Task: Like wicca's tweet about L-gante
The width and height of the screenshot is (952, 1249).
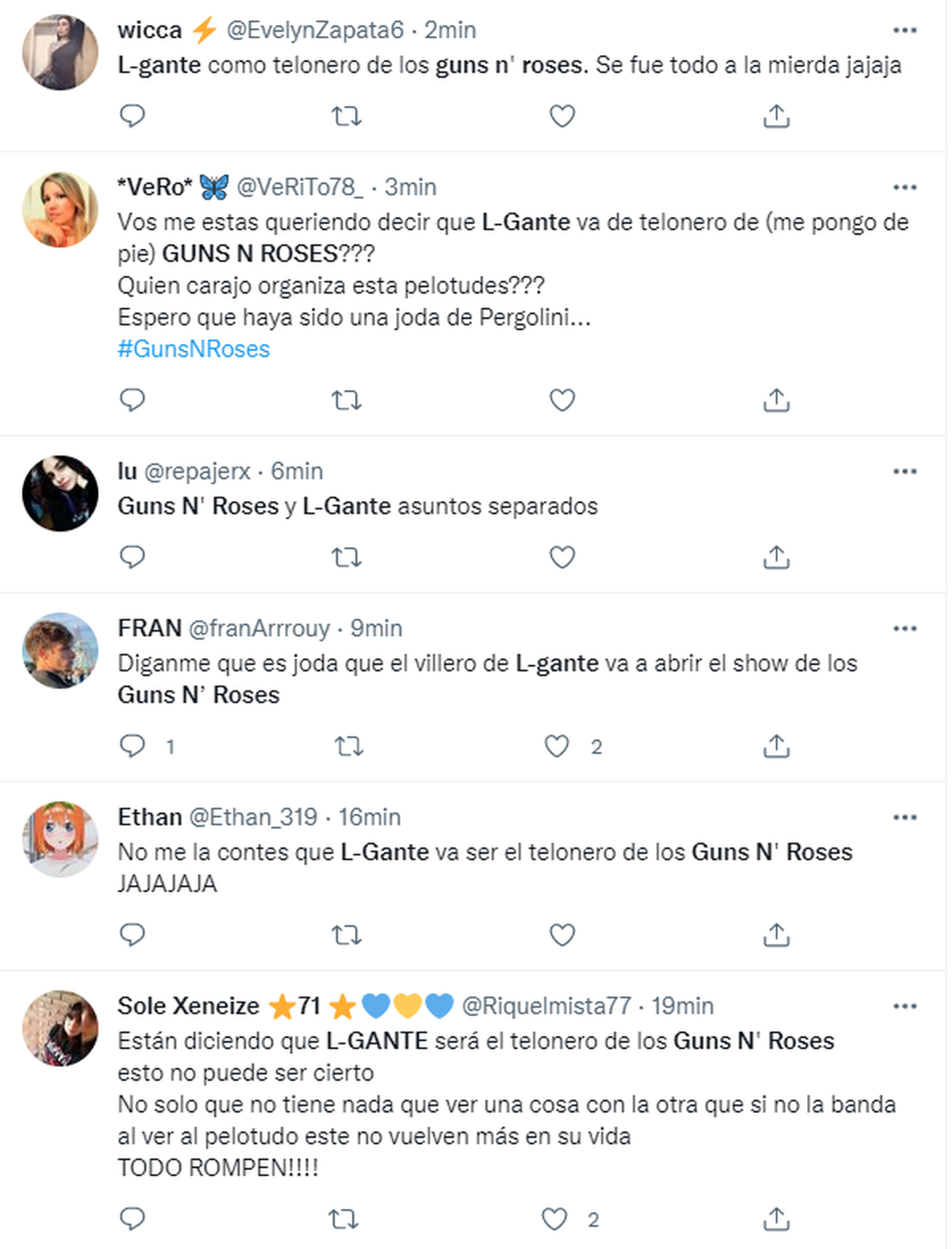Action: coord(562,116)
